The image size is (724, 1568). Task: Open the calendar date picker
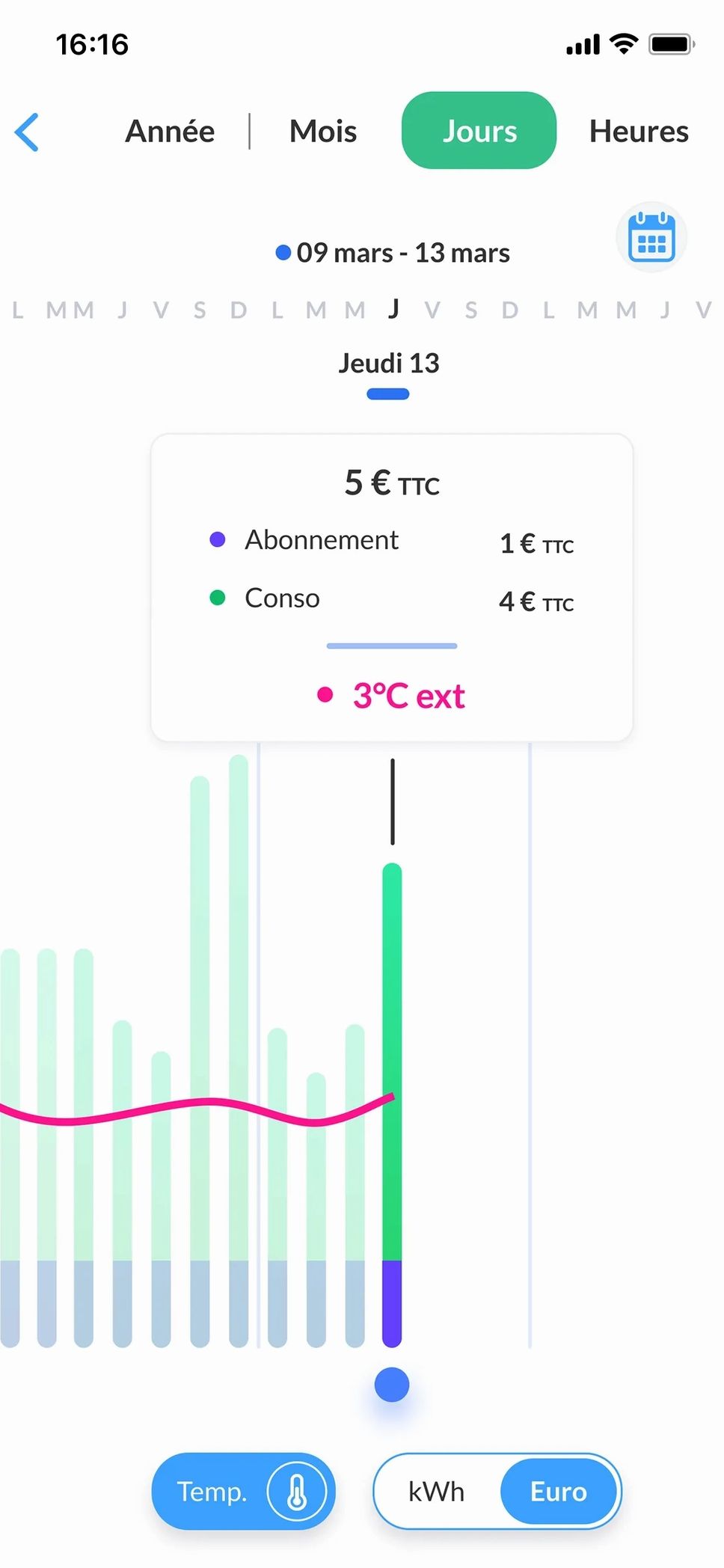(x=651, y=238)
